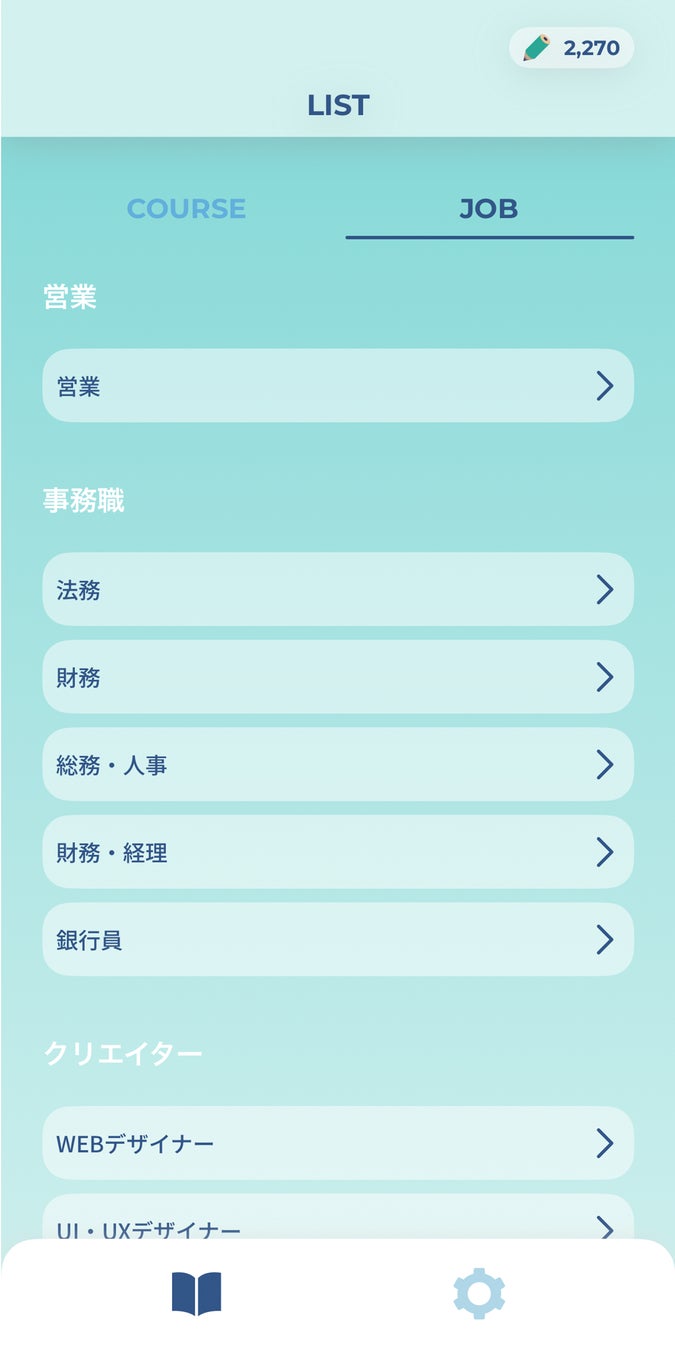The image size is (675, 1350).
Task: Open the 営業 job row
Action: [x=338, y=386]
